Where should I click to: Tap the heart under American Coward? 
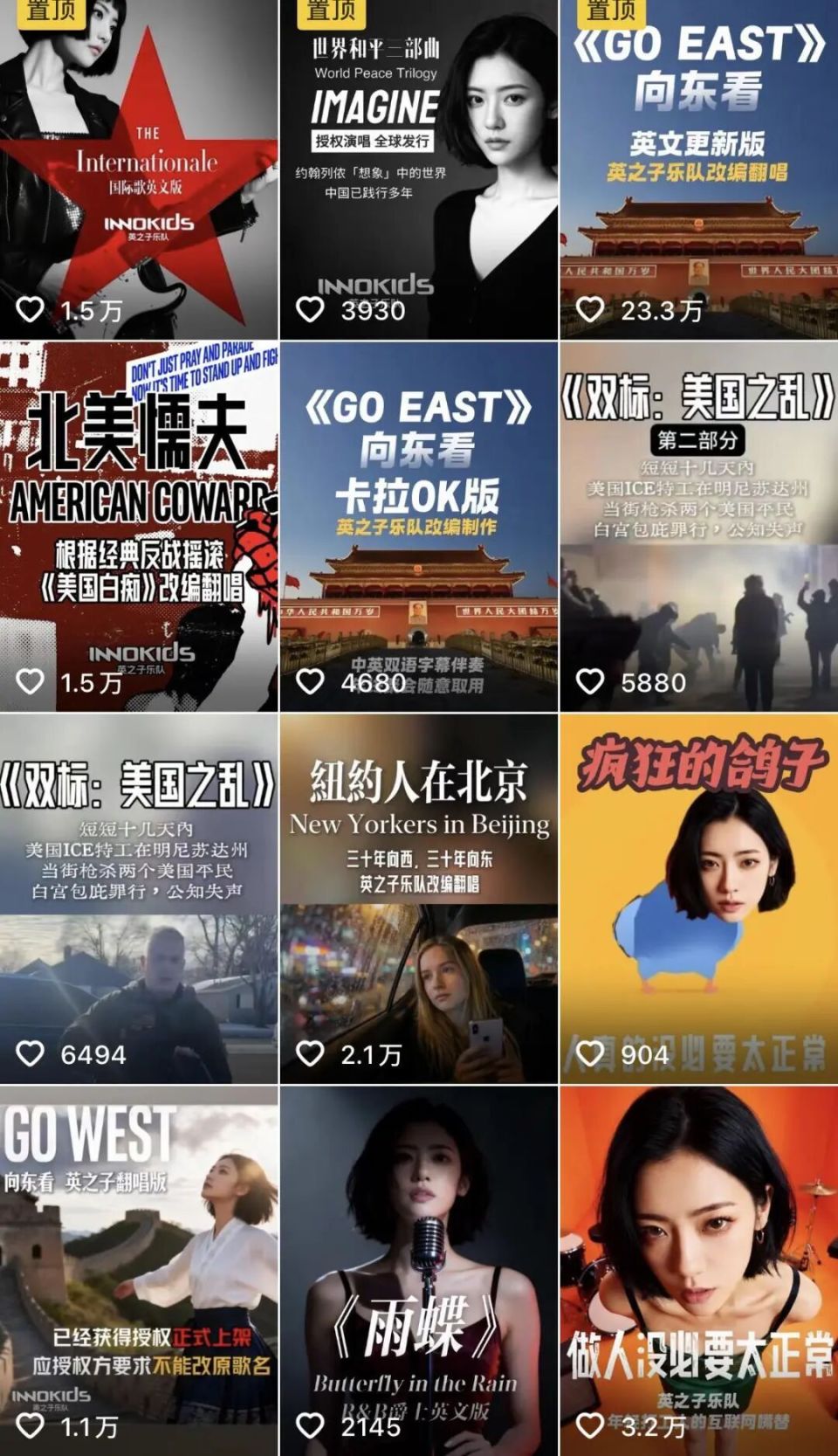(x=29, y=680)
